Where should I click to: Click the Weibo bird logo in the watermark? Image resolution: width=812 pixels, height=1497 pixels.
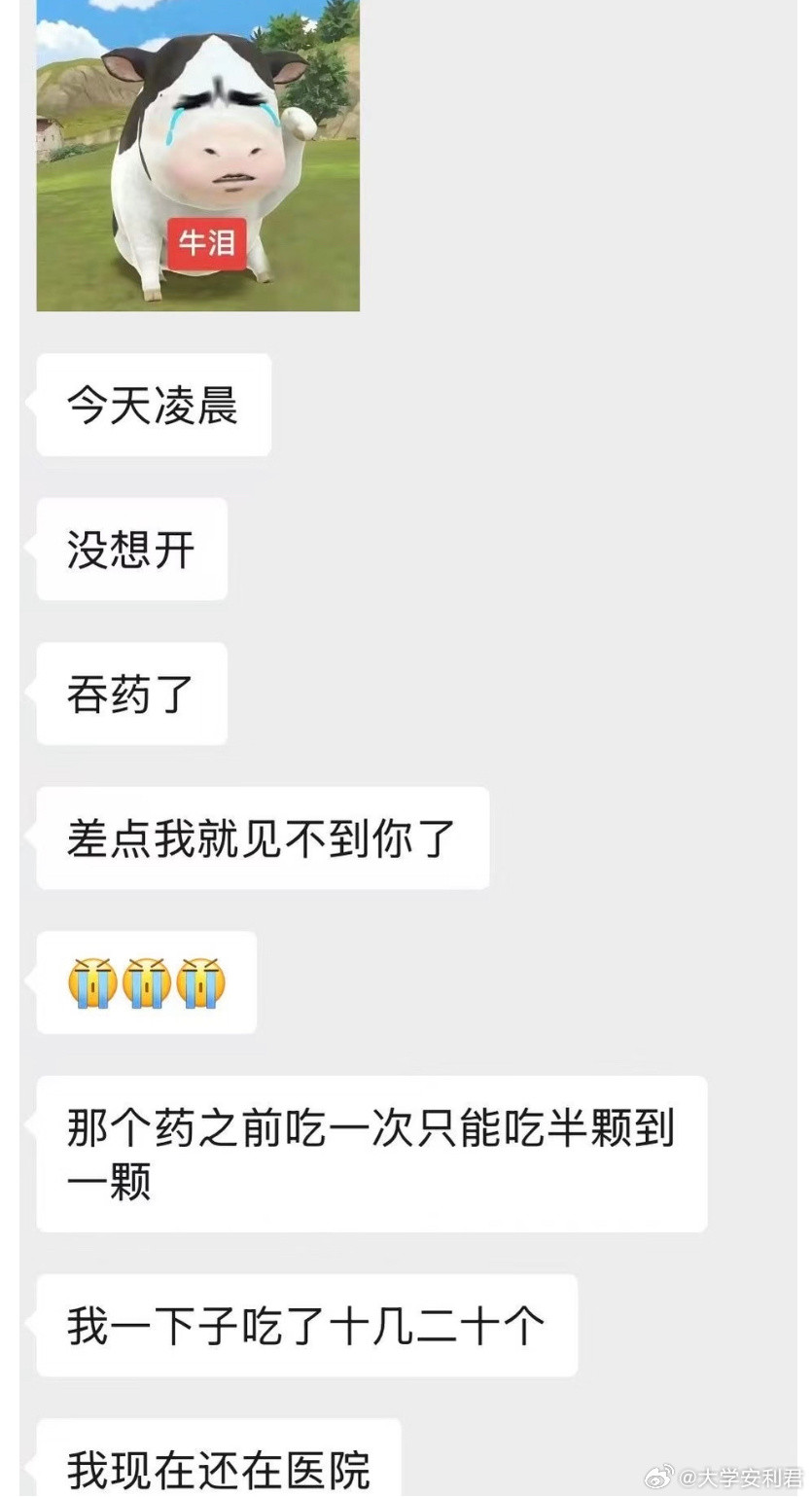(662, 1476)
